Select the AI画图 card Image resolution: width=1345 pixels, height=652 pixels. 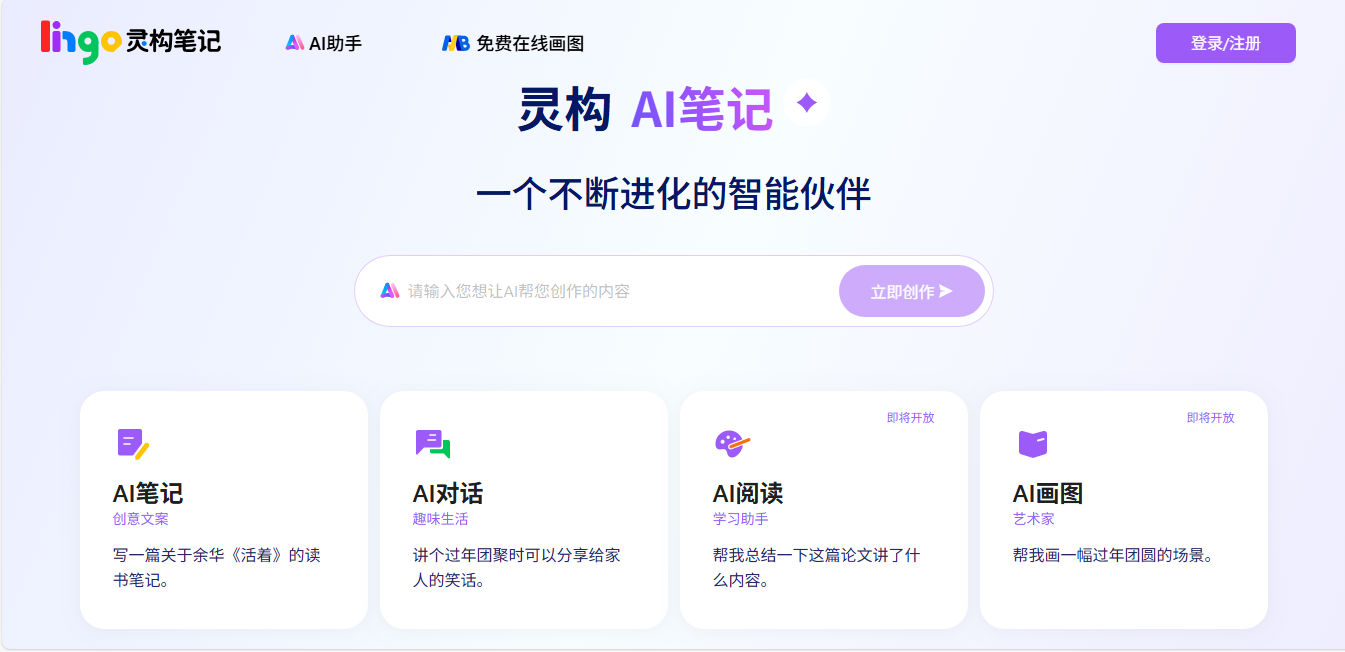pyautogui.click(x=1123, y=509)
